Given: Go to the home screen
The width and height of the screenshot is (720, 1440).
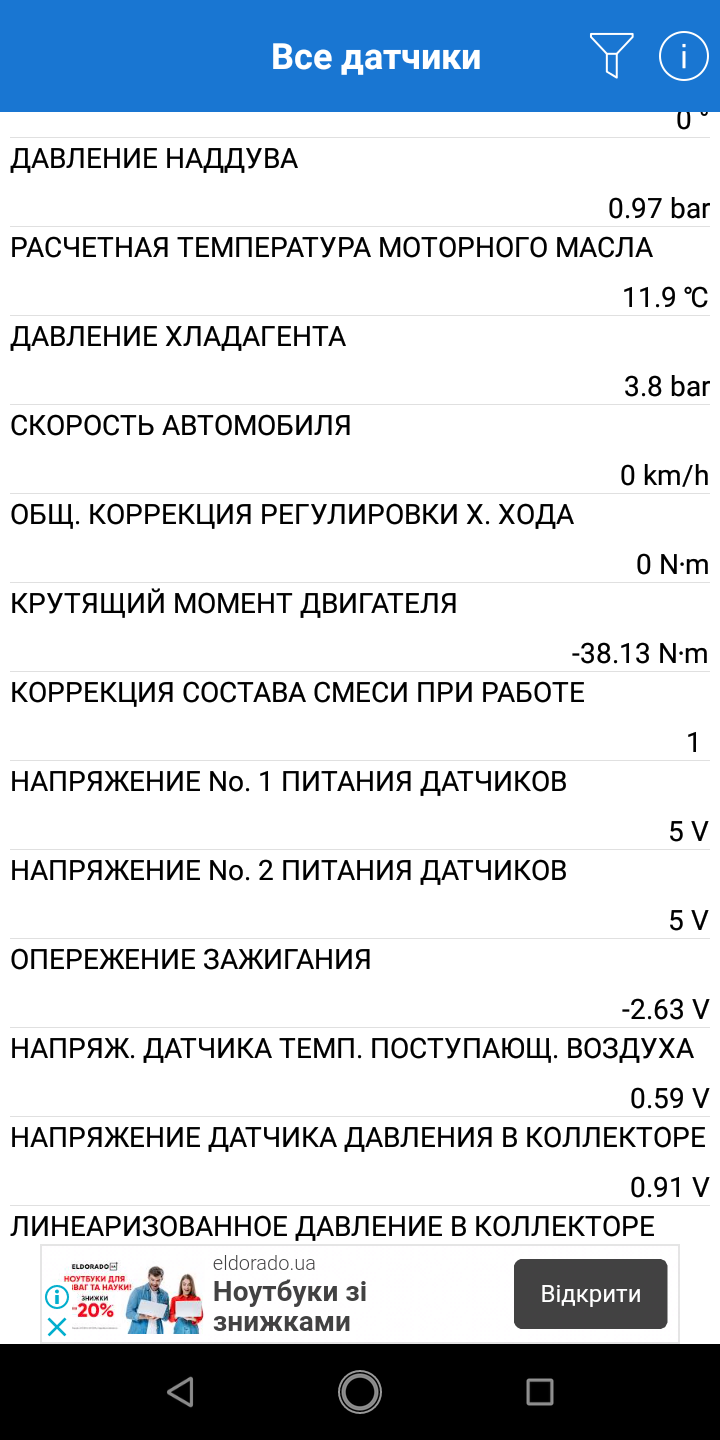Looking at the screenshot, I should [360, 1391].
